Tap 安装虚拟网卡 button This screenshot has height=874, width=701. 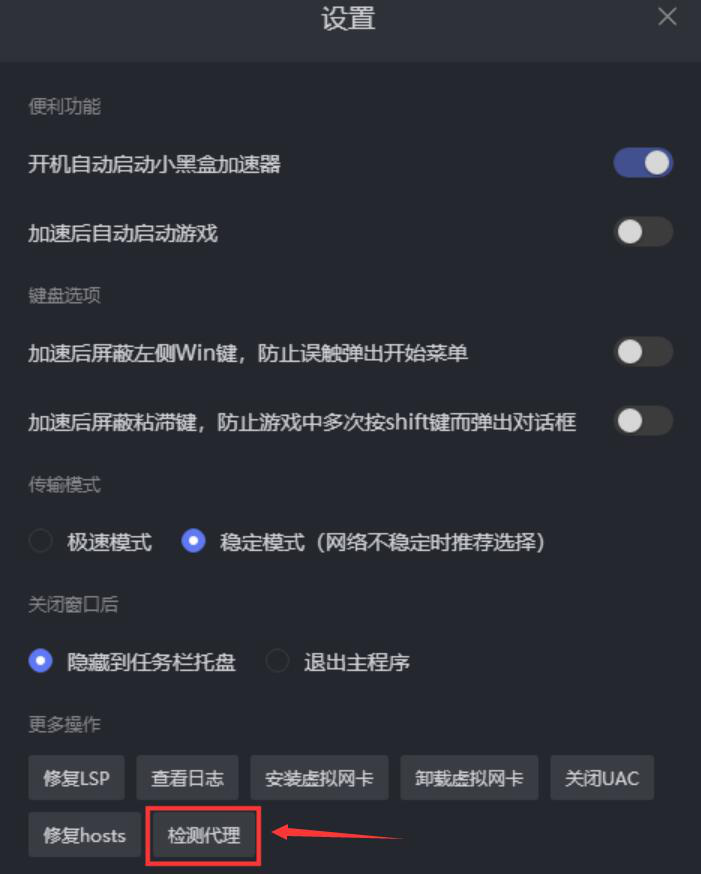[319, 778]
